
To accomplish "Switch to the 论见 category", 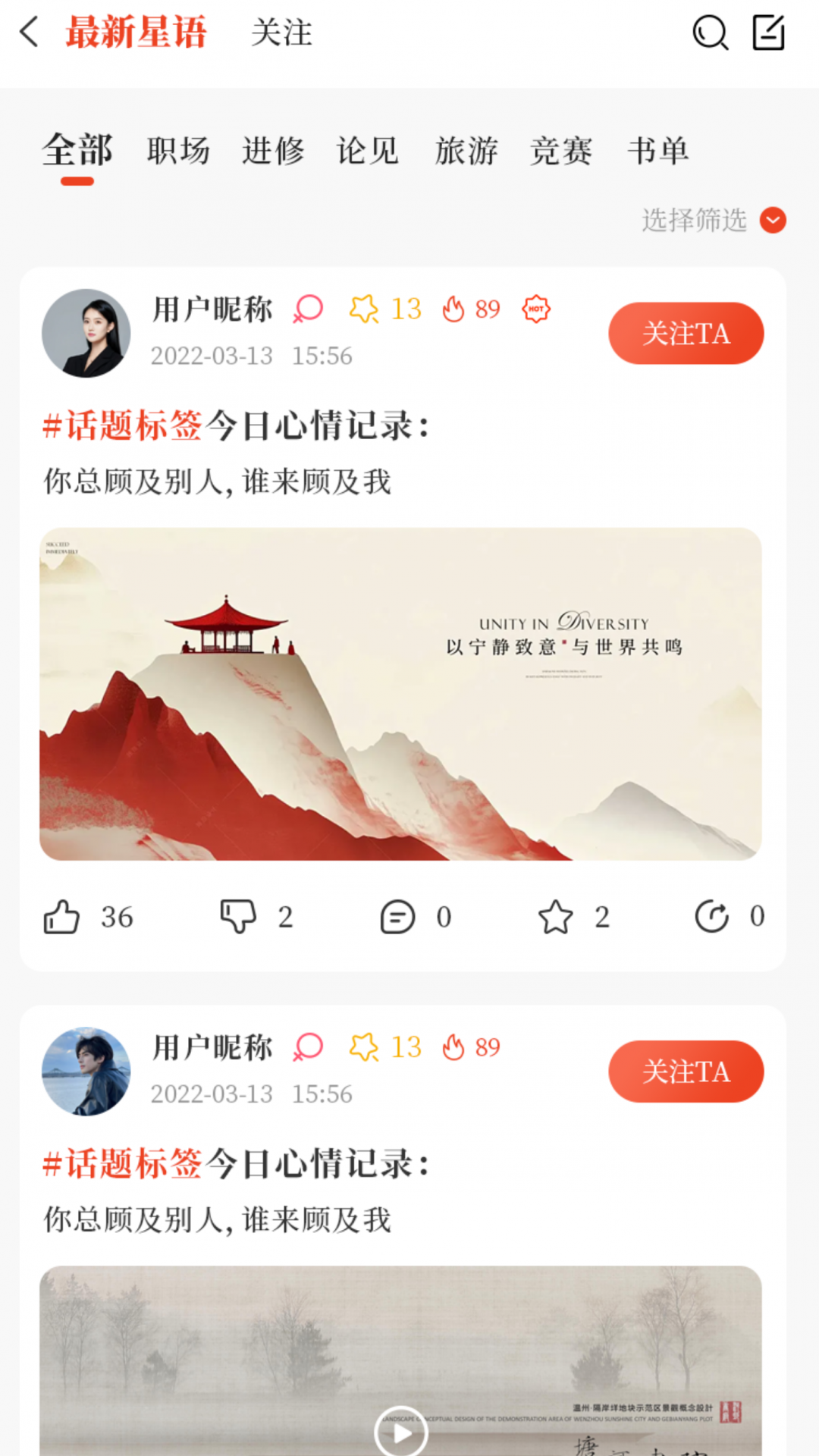I will click(368, 150).
